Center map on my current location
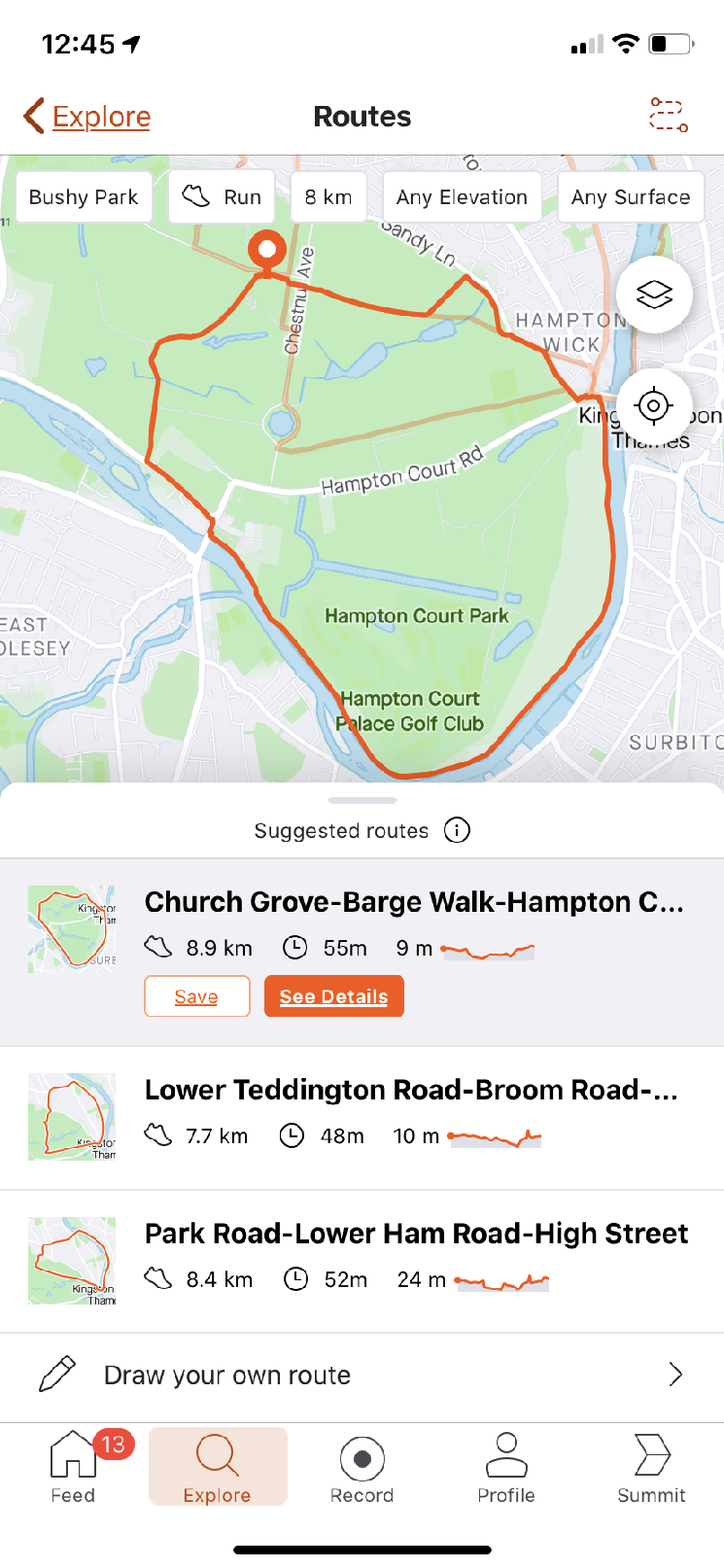724x1568 pixels. click(654, 405)
